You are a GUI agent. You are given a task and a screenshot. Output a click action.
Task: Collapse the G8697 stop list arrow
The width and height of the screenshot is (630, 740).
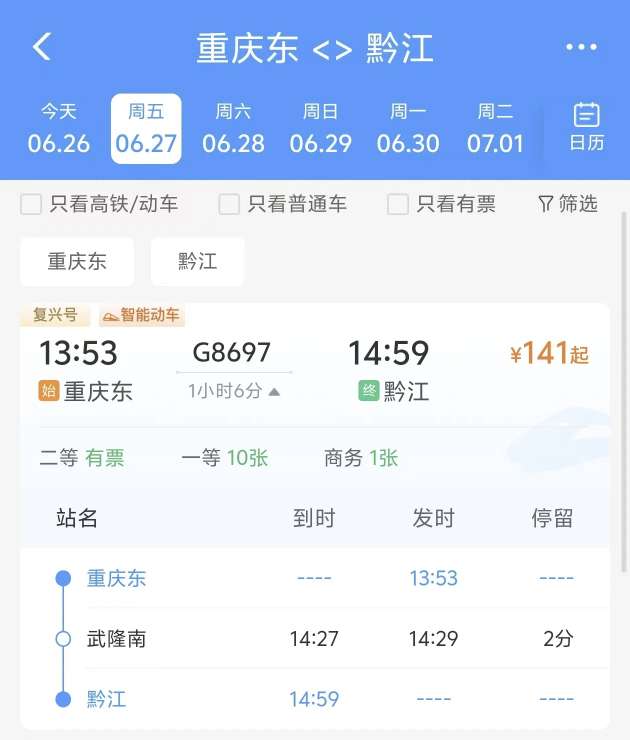pos(275,392)
